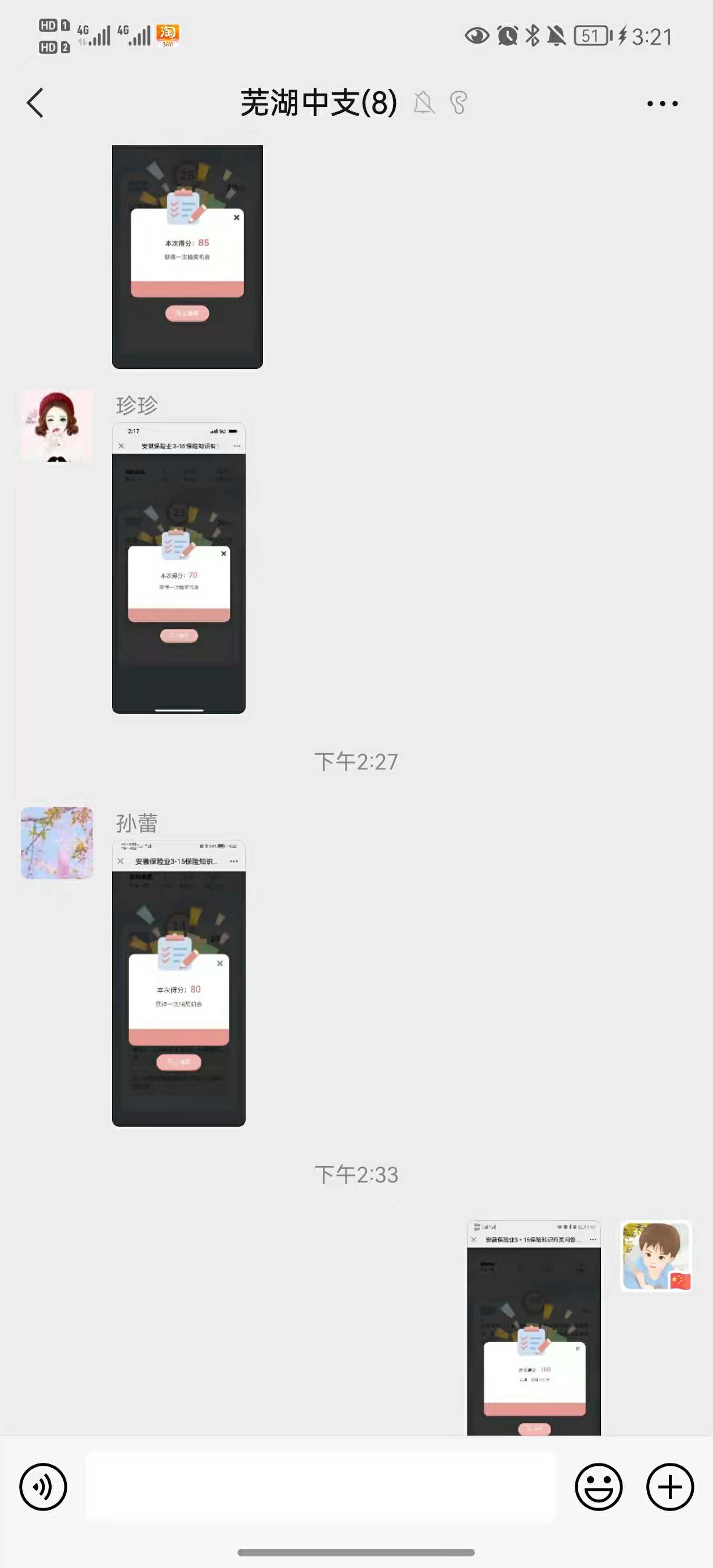This screenshot has height=1568, width=713.
Task: Open my sent screenshot showing score 100
Action: tap(534, 1327)
